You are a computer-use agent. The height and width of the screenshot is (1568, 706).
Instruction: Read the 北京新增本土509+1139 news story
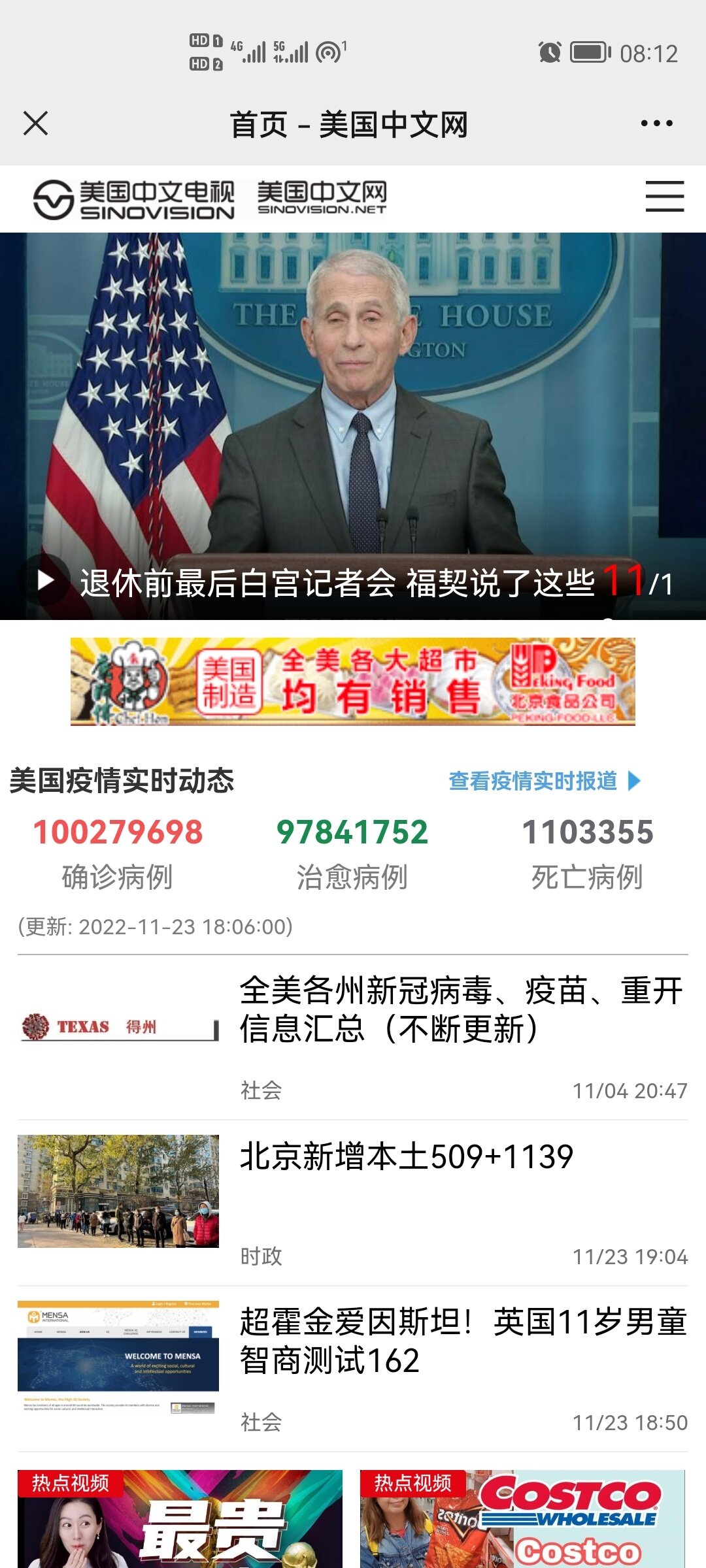click(407, 1157)
